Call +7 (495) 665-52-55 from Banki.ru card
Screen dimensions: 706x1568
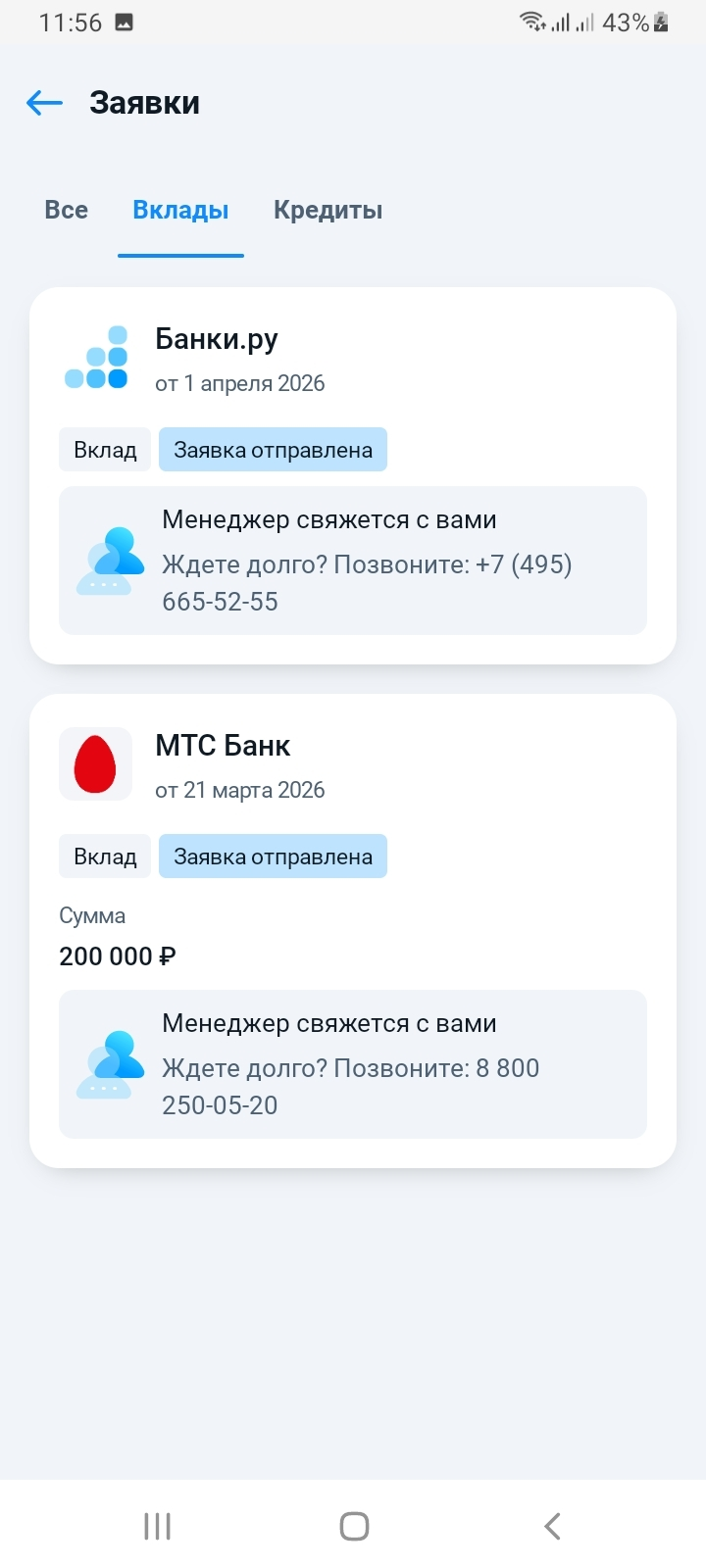point(366,582)
